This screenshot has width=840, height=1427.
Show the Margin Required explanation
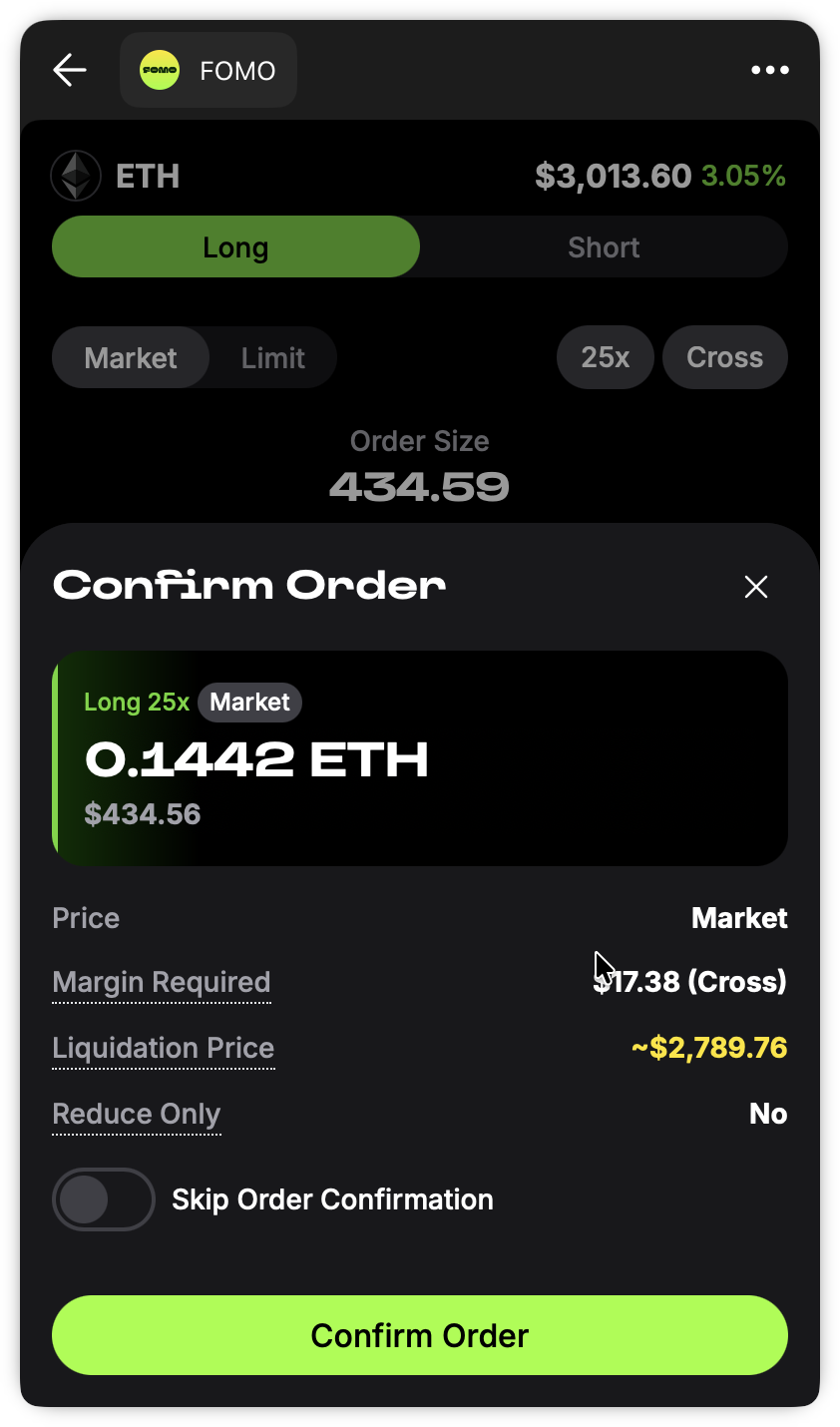point(162,983)
